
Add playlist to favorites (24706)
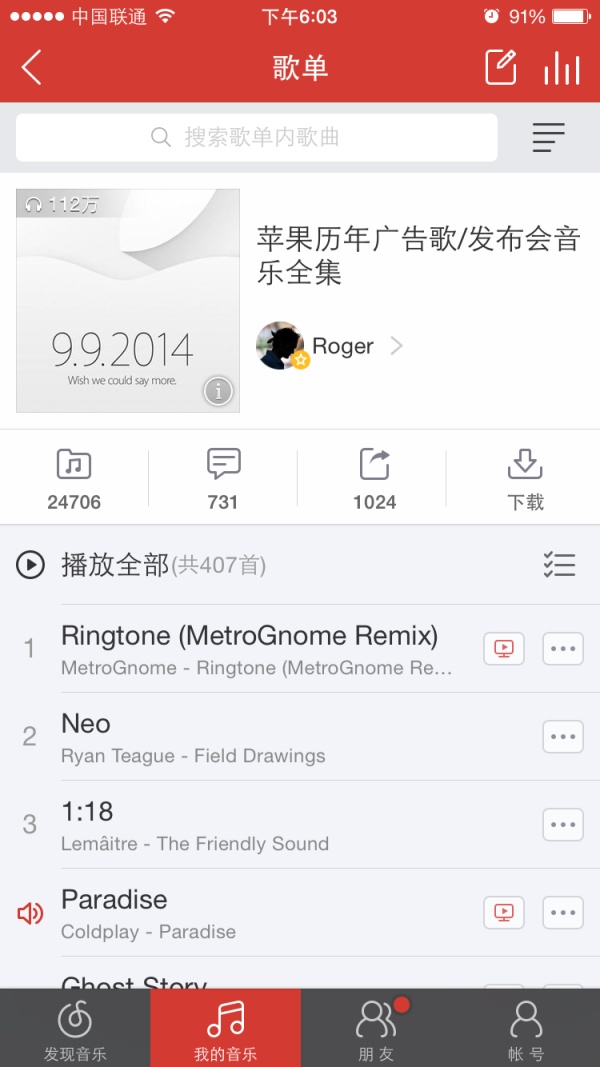click(74, 478)
